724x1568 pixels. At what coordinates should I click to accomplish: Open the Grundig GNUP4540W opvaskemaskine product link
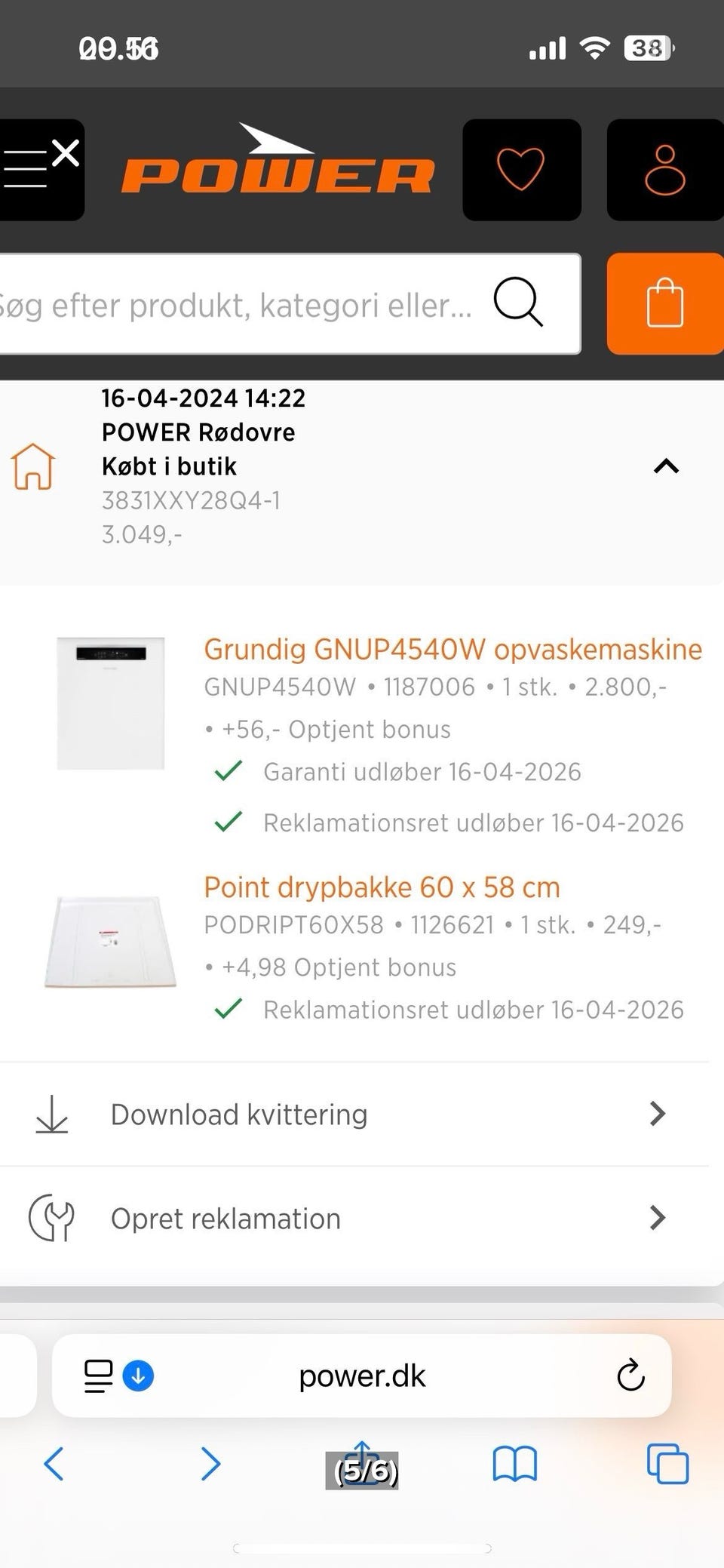click(x=452, y=648)
